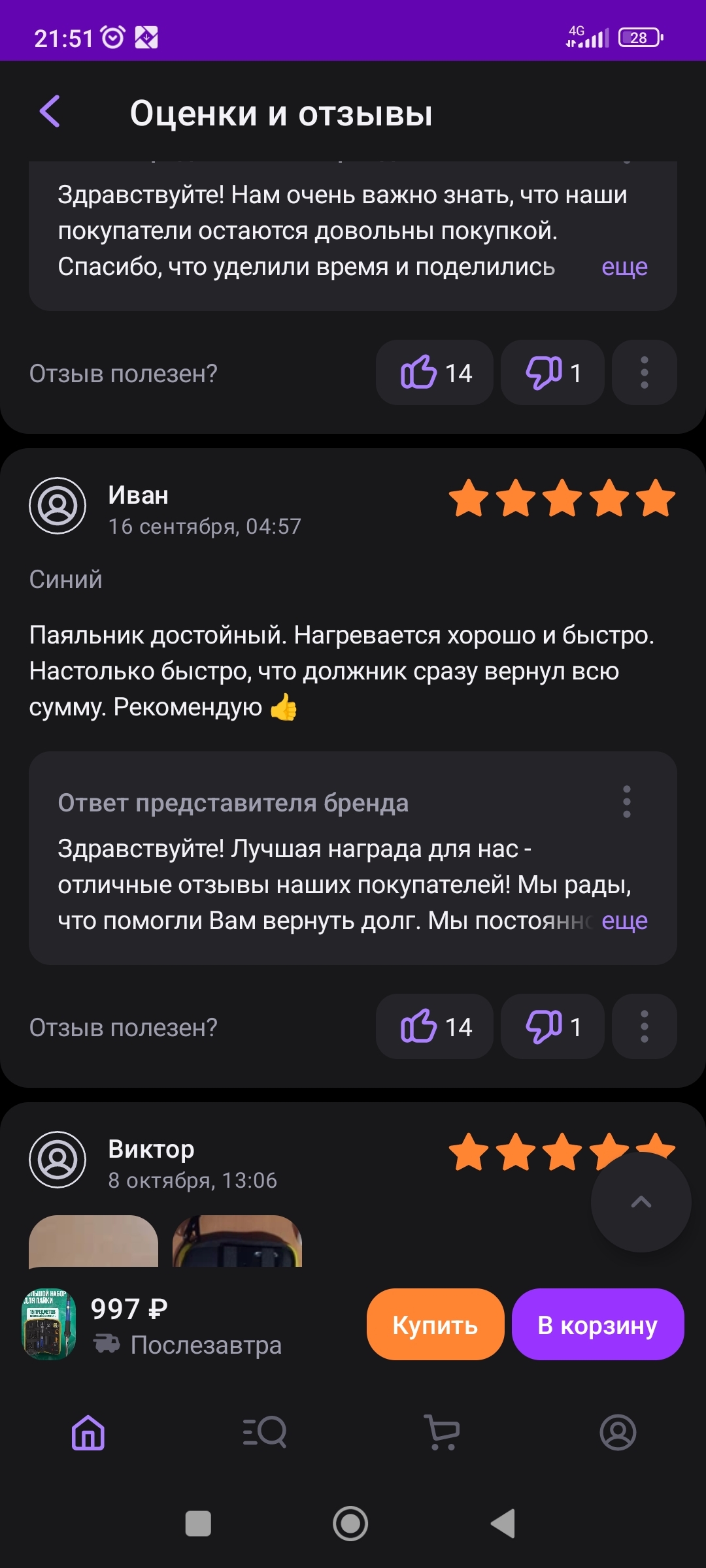The width and height of the screenshot is (706, 1568).
Task: Mark Иван's review as helpful
Action: point(435,1027)
